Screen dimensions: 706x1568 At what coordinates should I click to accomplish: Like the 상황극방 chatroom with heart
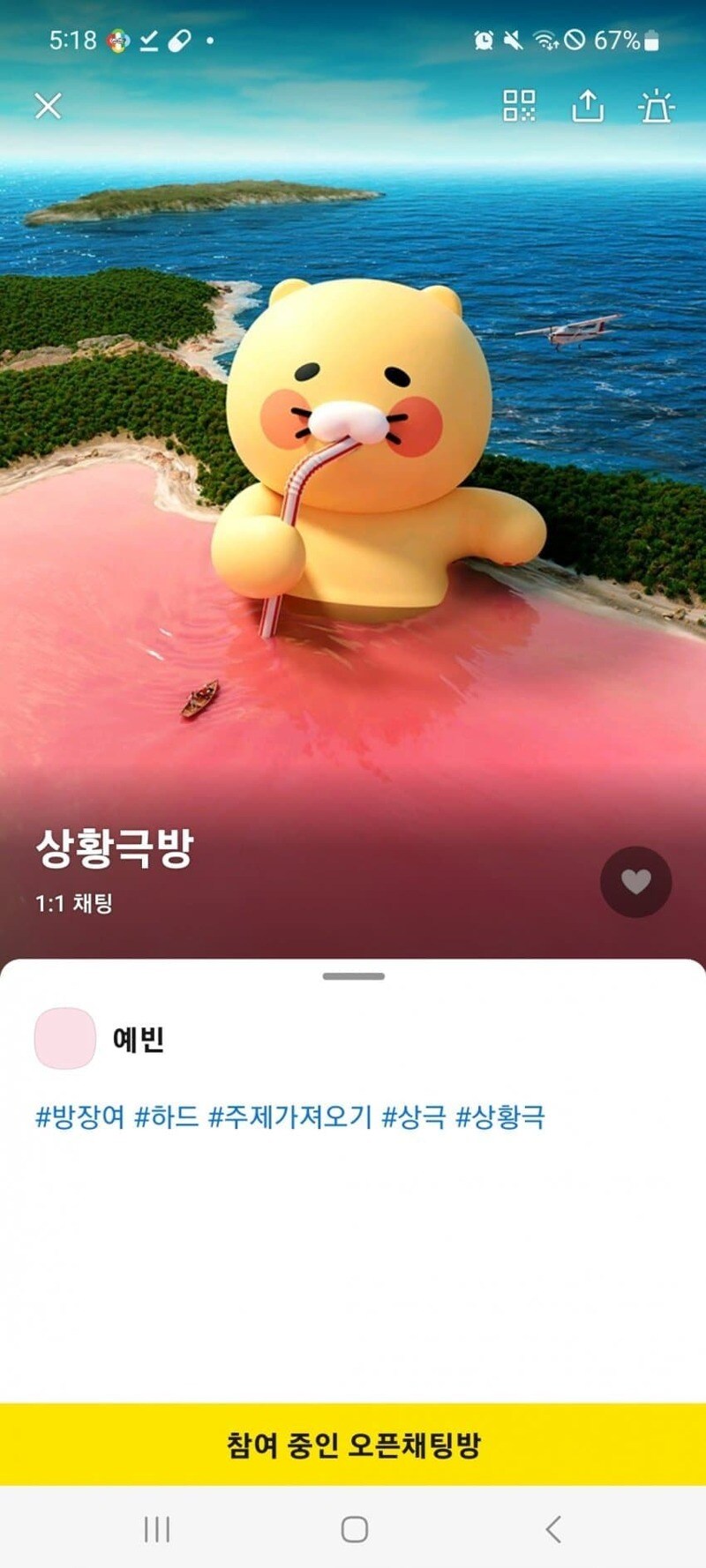635,881
